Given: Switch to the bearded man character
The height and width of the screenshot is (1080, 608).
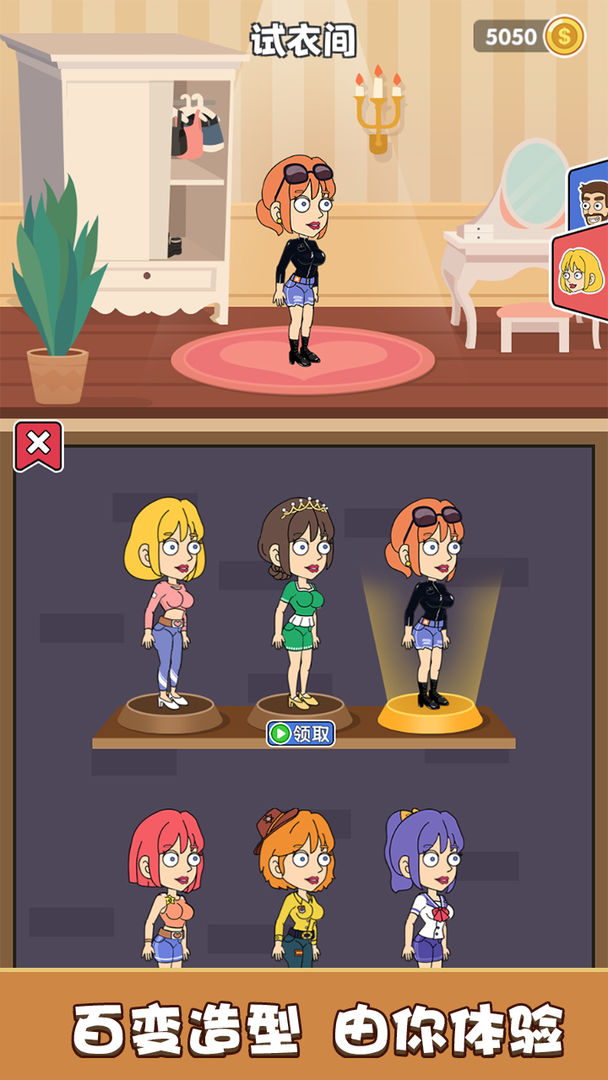Looking at the screenshot, I should click(x=591, y=203).
